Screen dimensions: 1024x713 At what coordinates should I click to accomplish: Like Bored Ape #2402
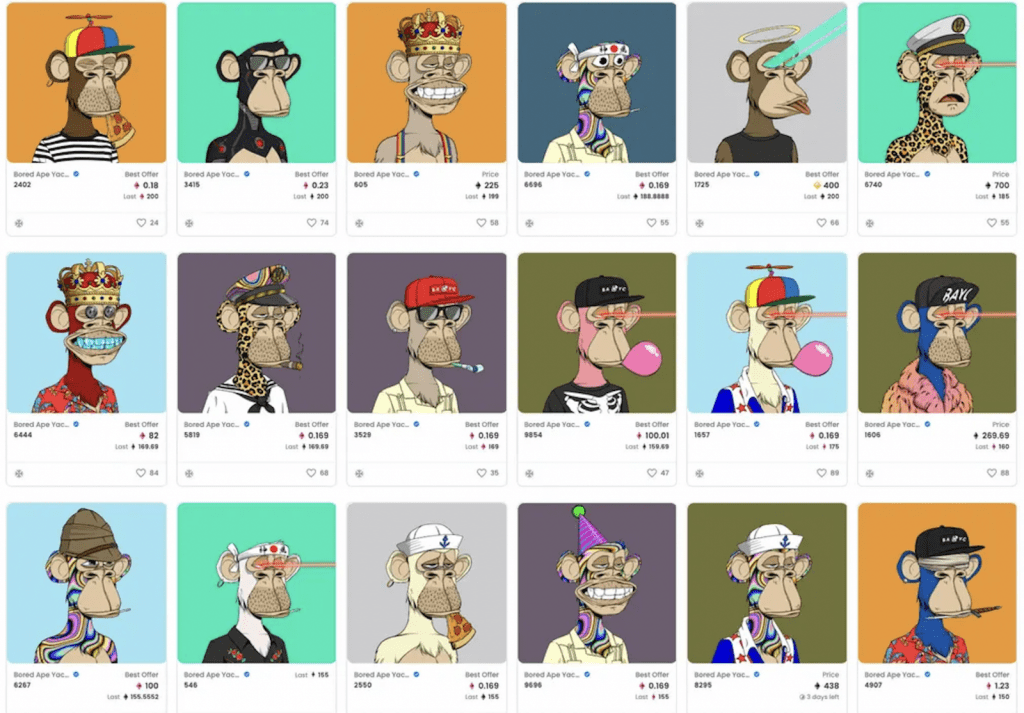(140, 223)
